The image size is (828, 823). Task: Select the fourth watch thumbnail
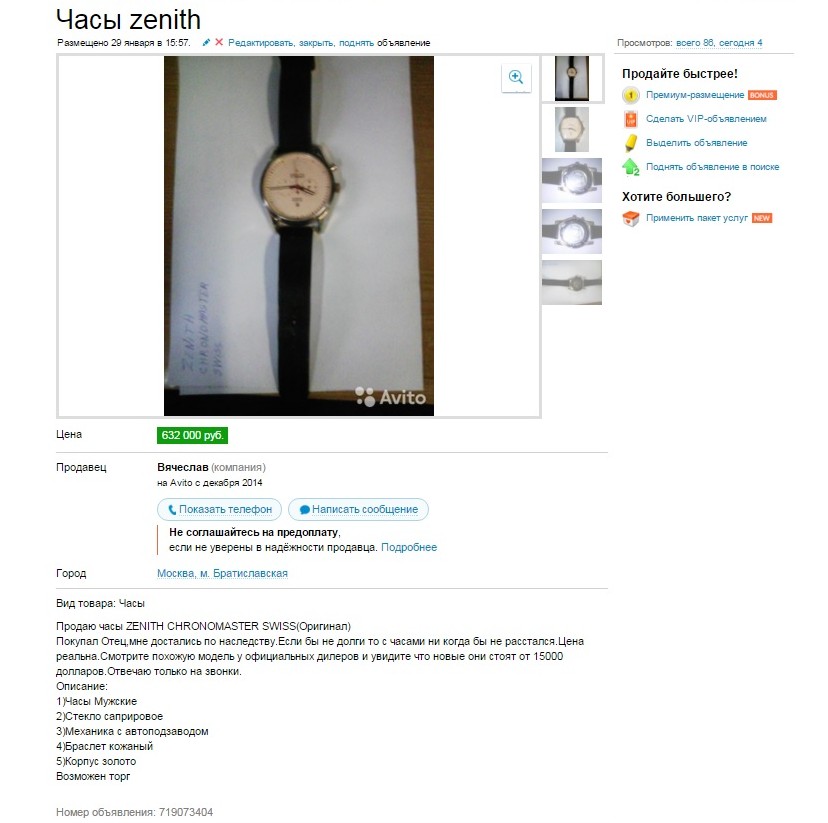click(572, 231)
